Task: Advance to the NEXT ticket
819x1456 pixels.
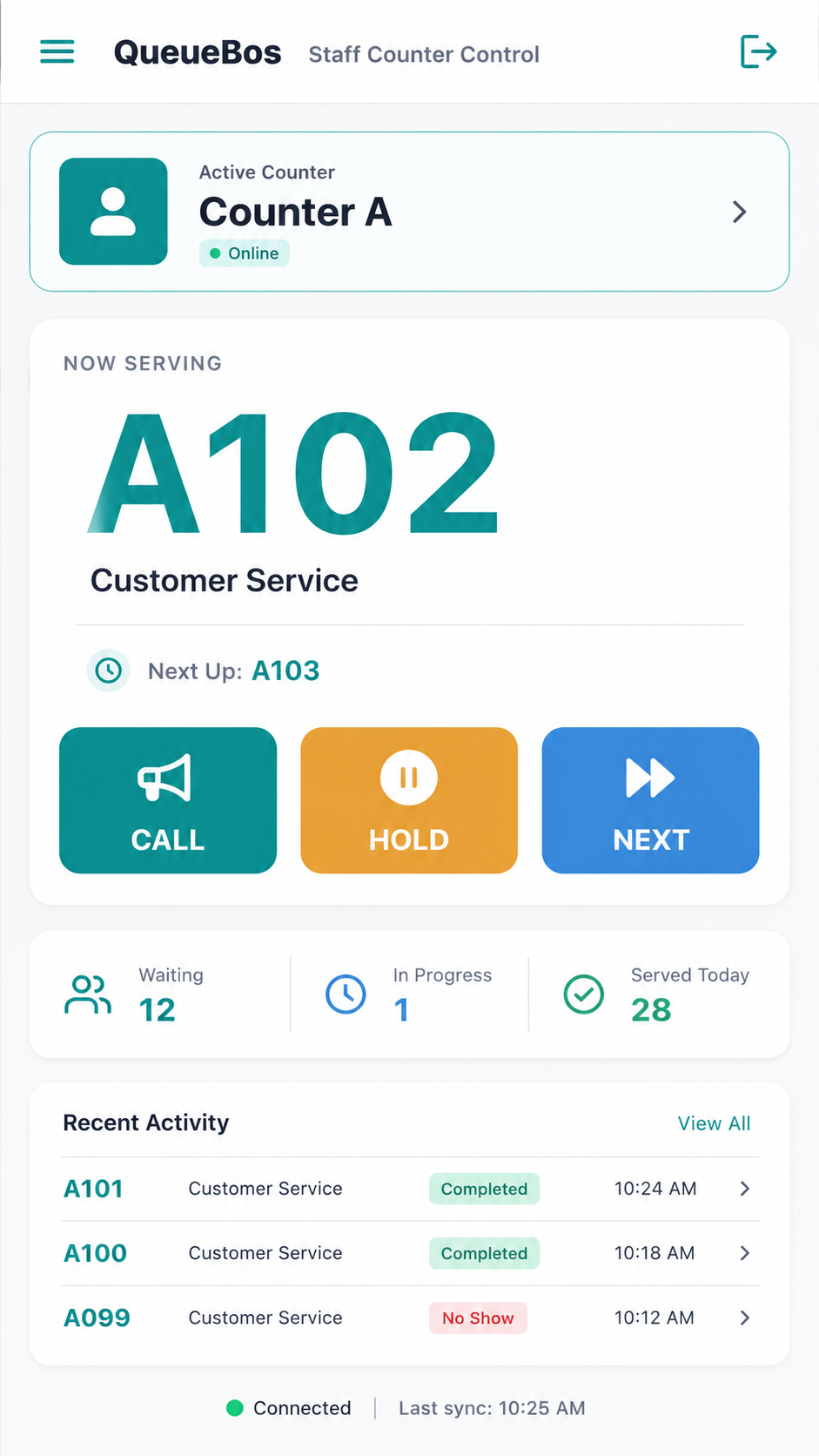Action: coord(650,800)
